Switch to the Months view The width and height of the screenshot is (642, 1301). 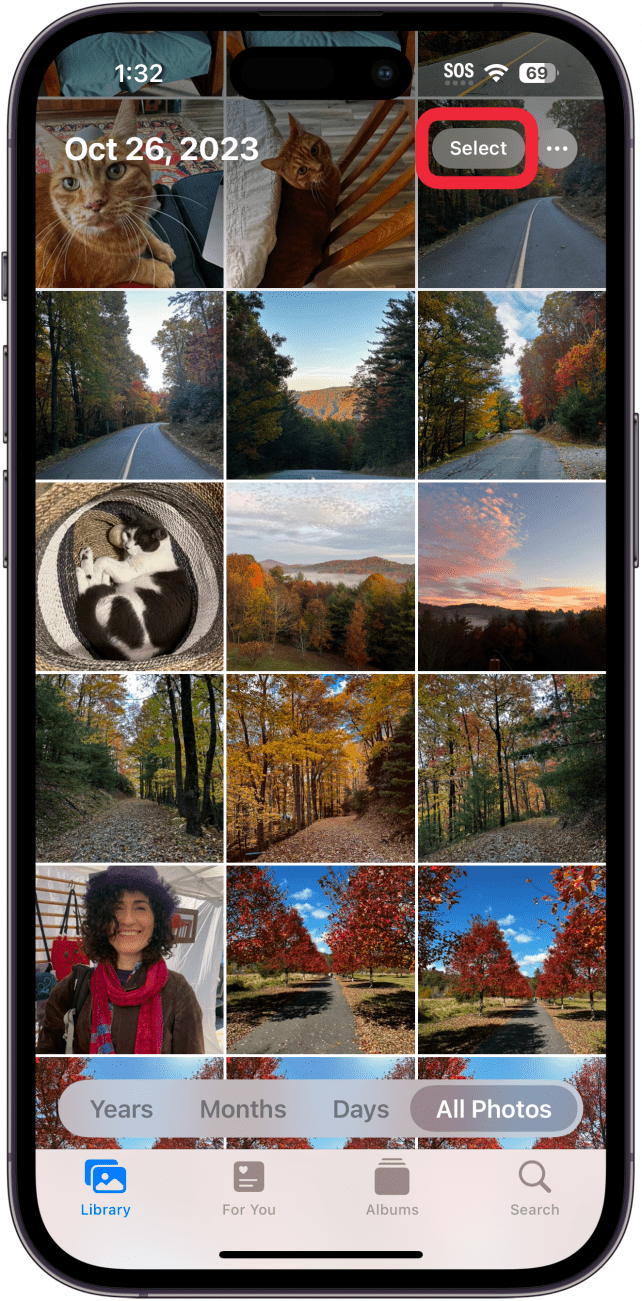pos(243,1109)
